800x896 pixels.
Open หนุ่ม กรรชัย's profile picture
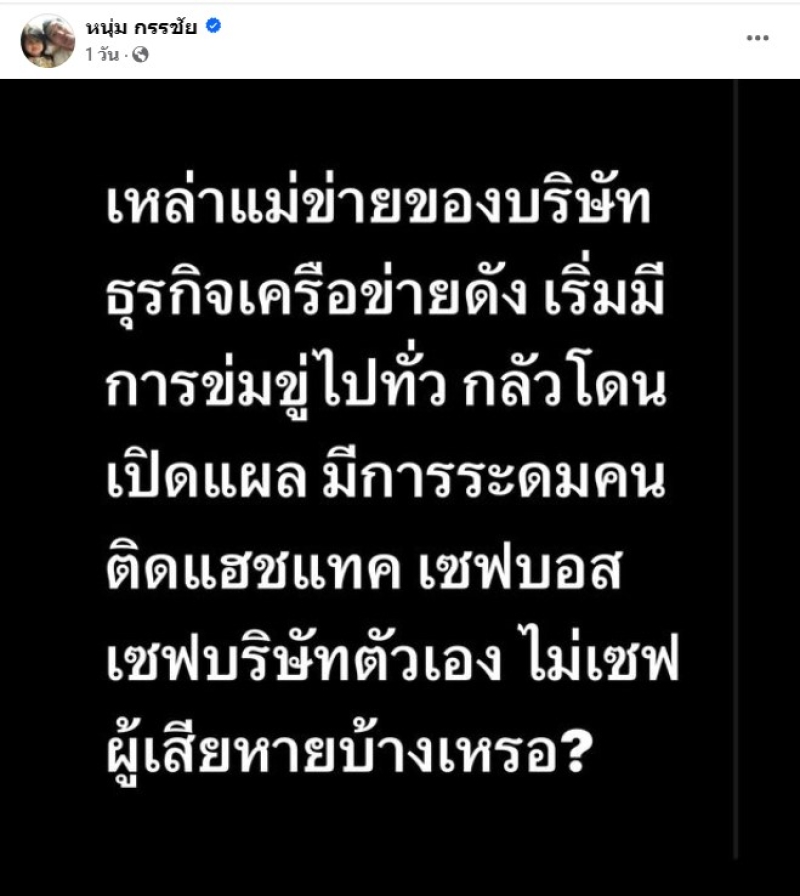pyautogui.click(x=47, y=41)
